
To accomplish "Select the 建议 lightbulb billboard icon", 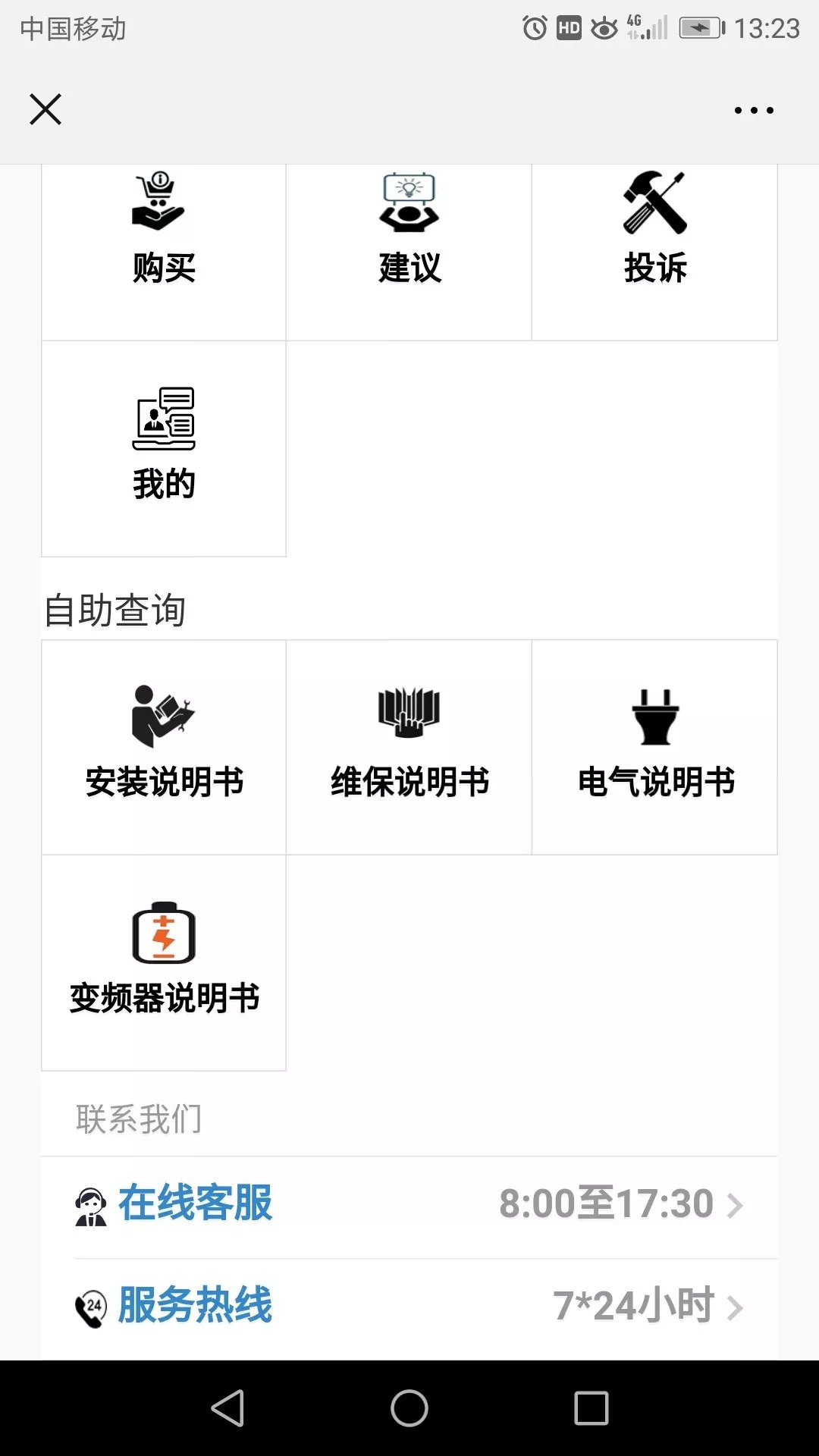I will [x=408, y=201].
